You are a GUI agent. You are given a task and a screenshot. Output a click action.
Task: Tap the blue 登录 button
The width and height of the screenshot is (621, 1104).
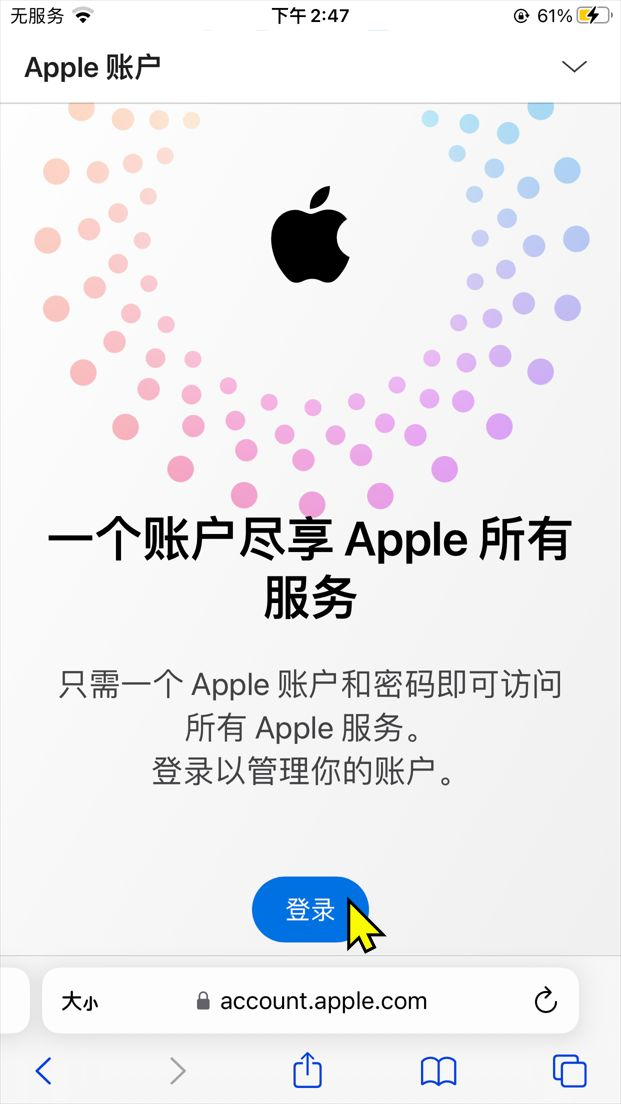pos(310,909)
